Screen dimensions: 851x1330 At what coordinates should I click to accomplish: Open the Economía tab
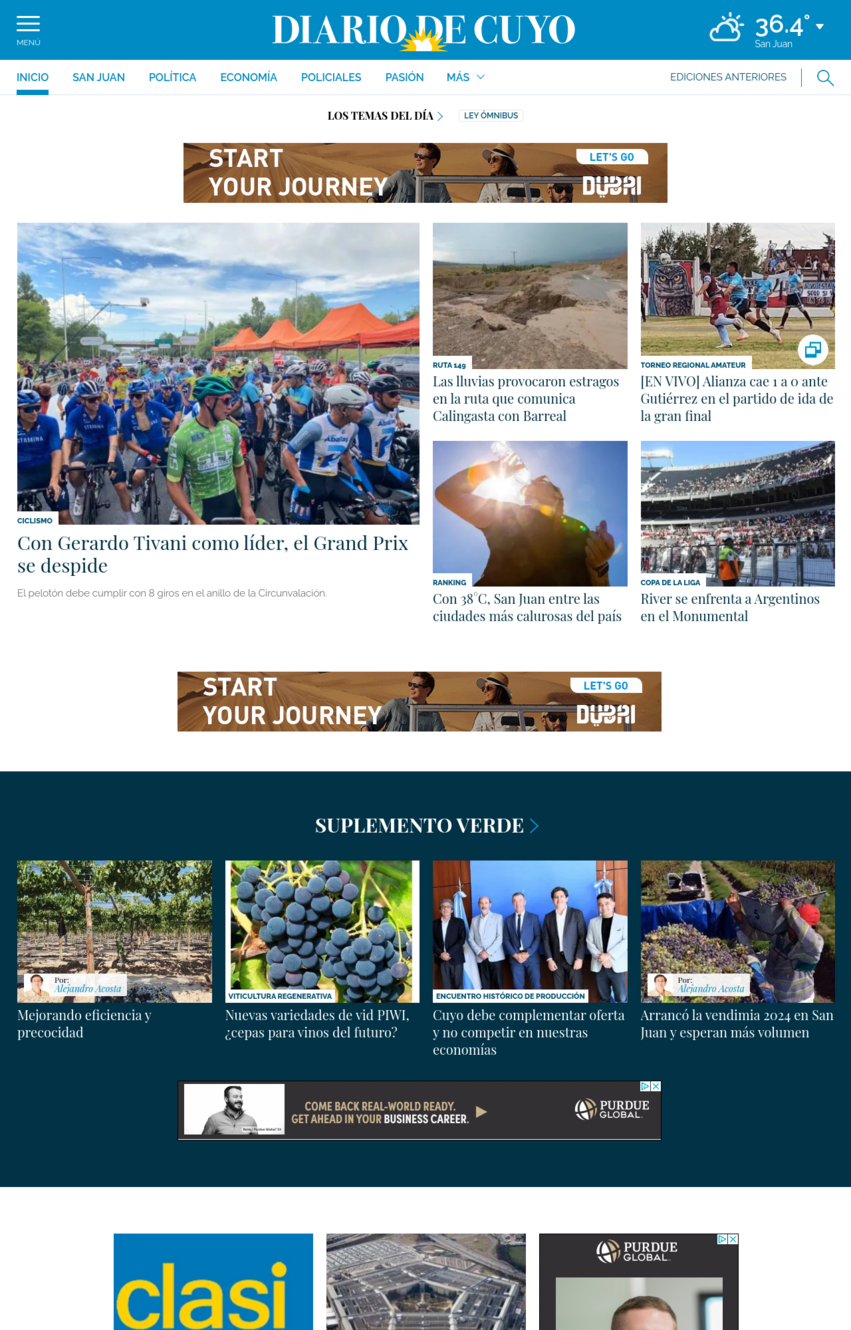pos(248,77)
